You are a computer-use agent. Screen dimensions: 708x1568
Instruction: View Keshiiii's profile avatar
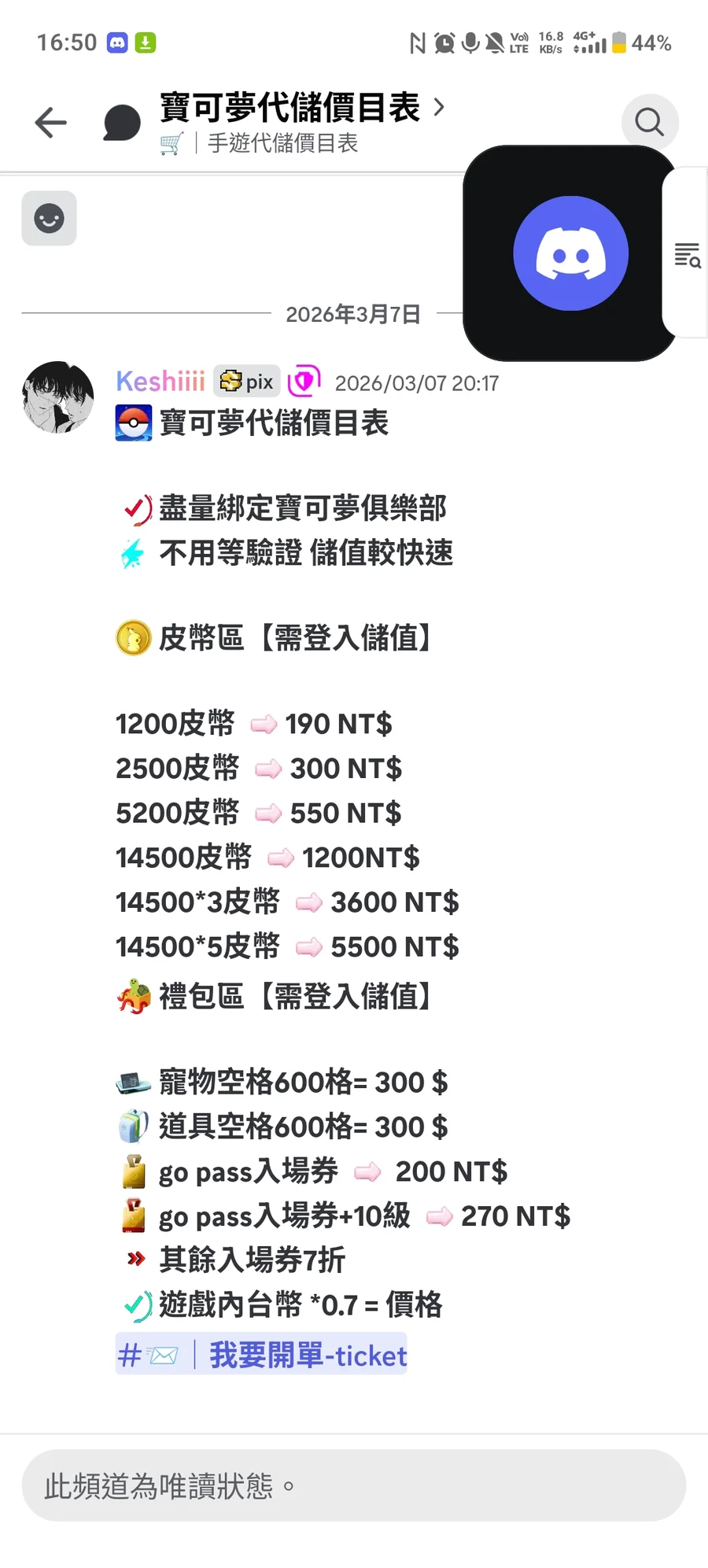pos(57,397)
